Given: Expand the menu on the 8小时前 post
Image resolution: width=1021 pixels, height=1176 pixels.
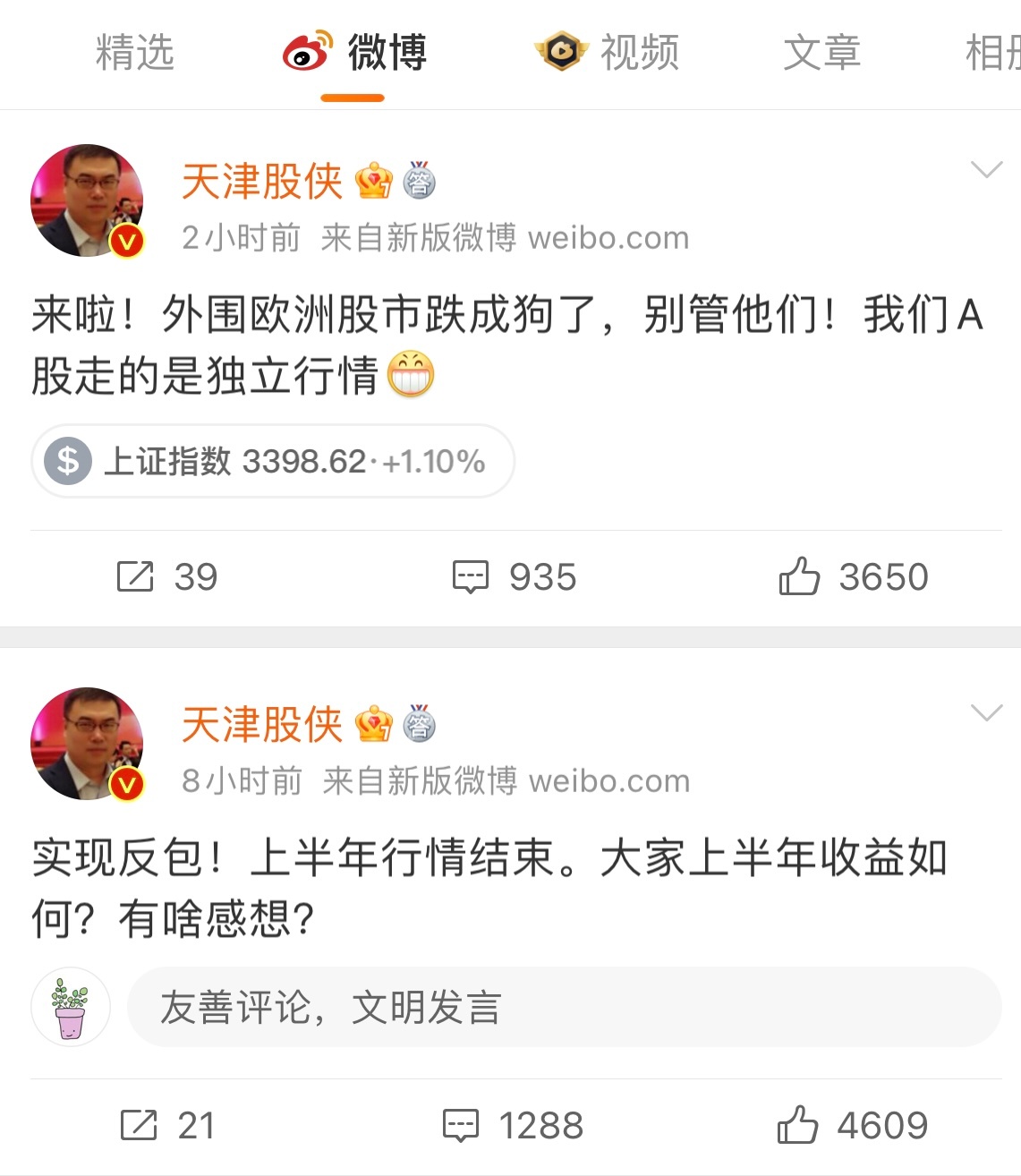Looking at the screenshot, I should coord(986,712).
